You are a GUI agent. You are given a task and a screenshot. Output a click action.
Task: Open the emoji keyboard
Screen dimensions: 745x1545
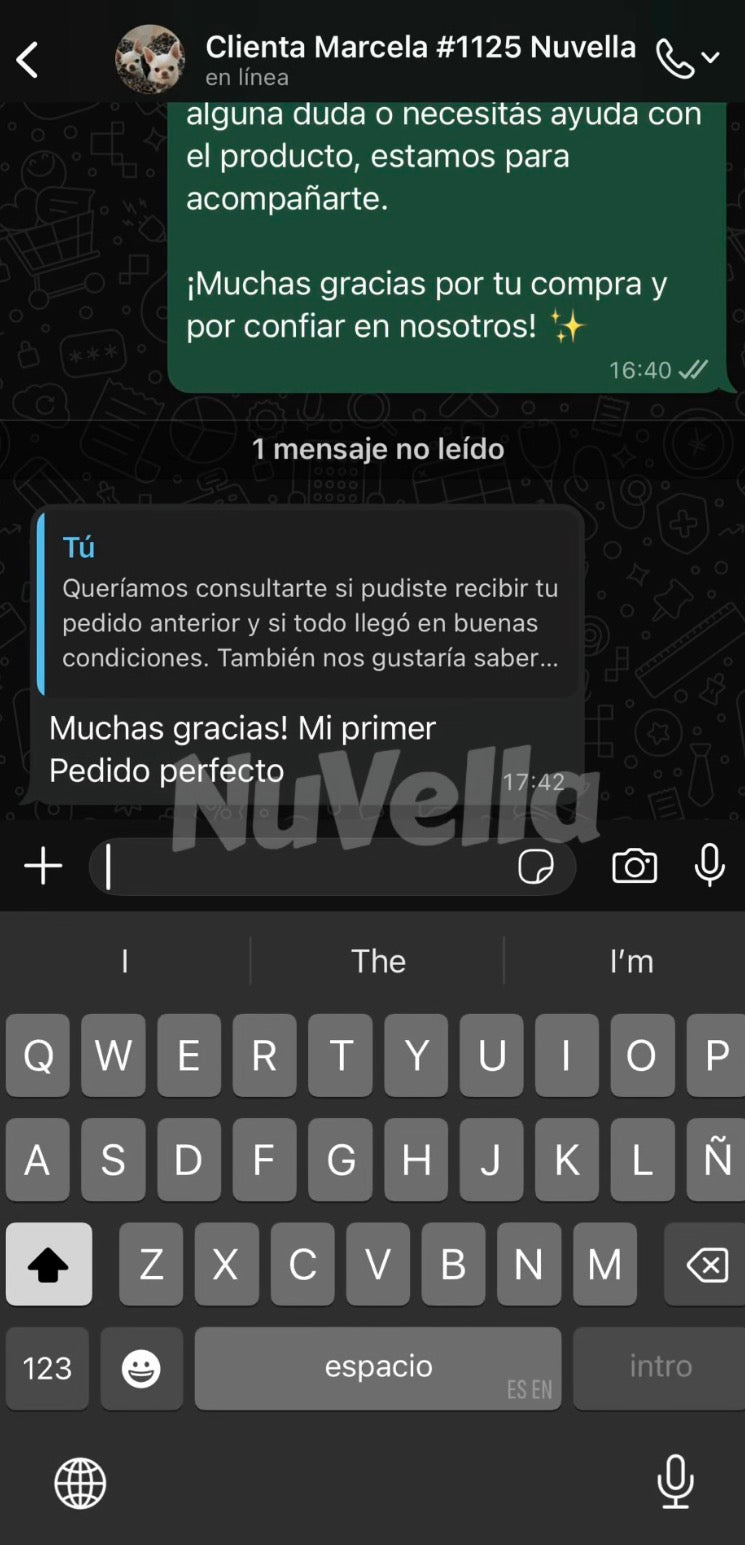coord(141,1368)
